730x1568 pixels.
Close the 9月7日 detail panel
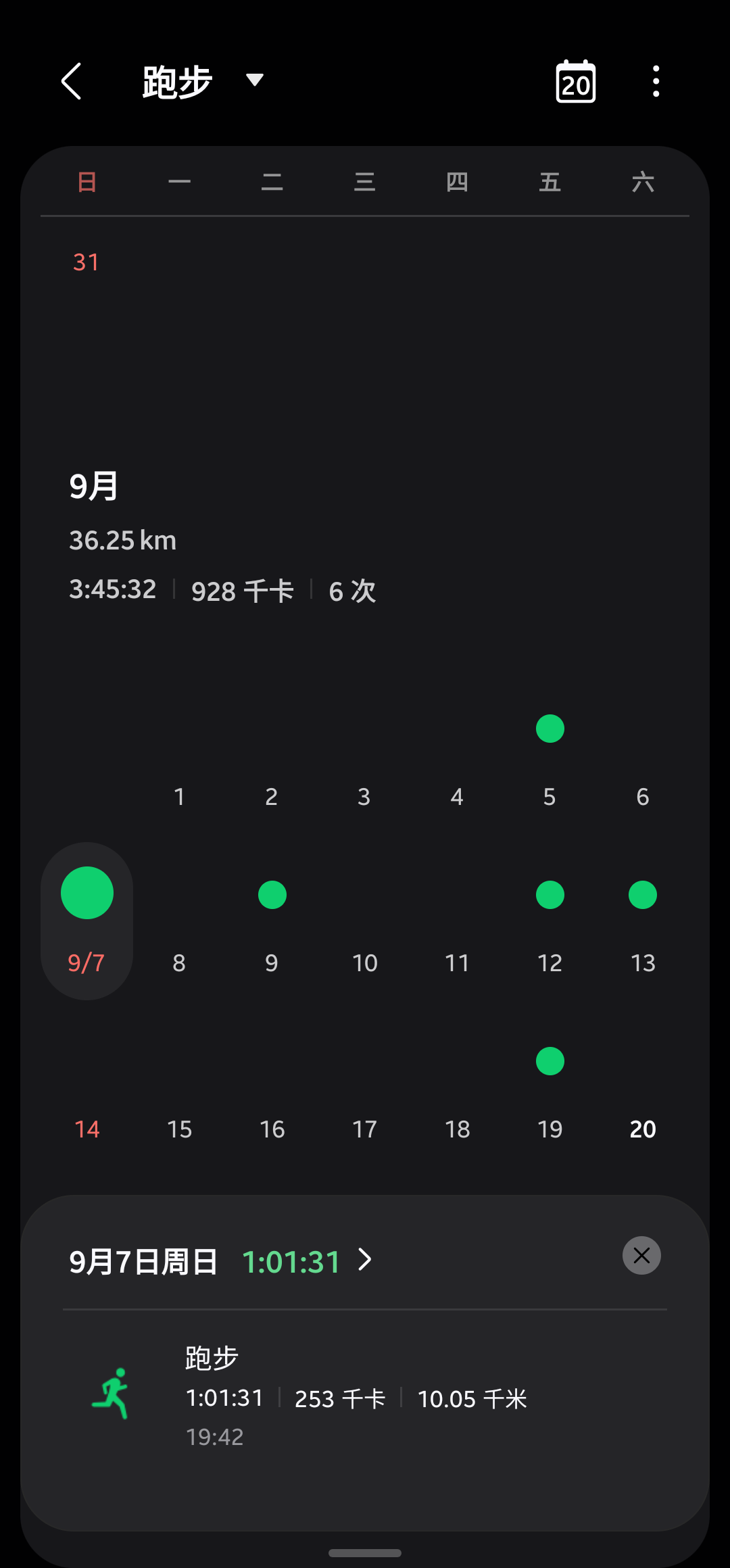[x=641, y=1256]
